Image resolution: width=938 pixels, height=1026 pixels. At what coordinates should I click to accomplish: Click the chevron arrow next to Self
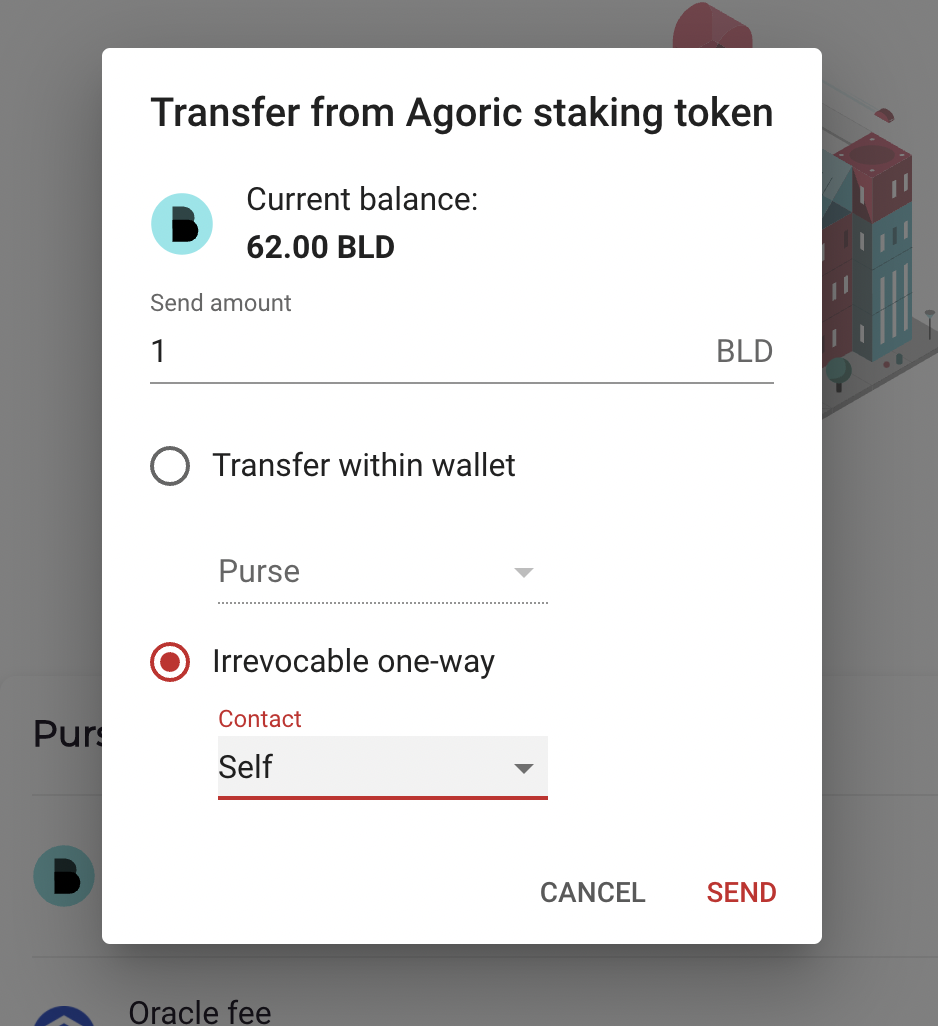[x=524, y=768]
